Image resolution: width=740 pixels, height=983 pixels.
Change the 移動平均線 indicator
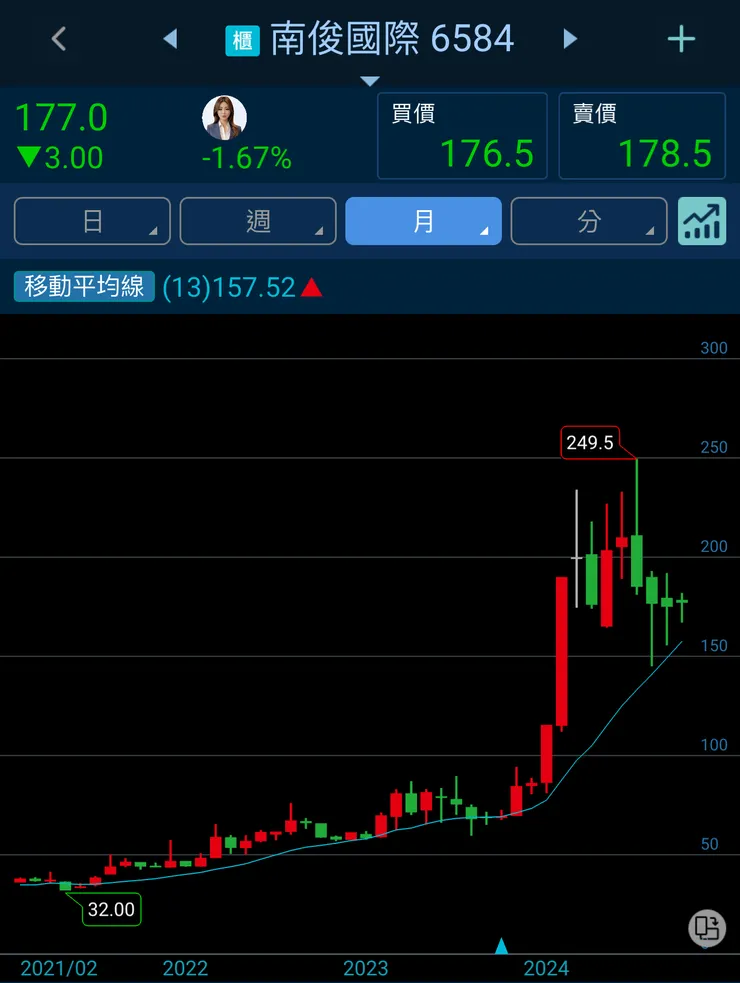click(x=85, y=287)
